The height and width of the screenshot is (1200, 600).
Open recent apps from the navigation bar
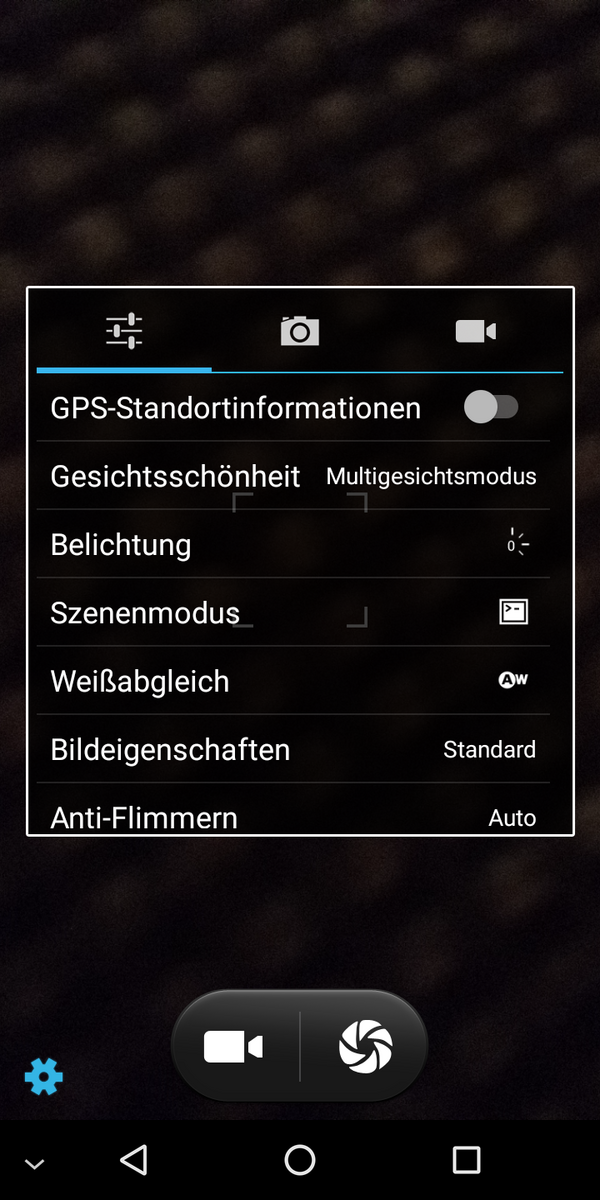[466, 1160]
